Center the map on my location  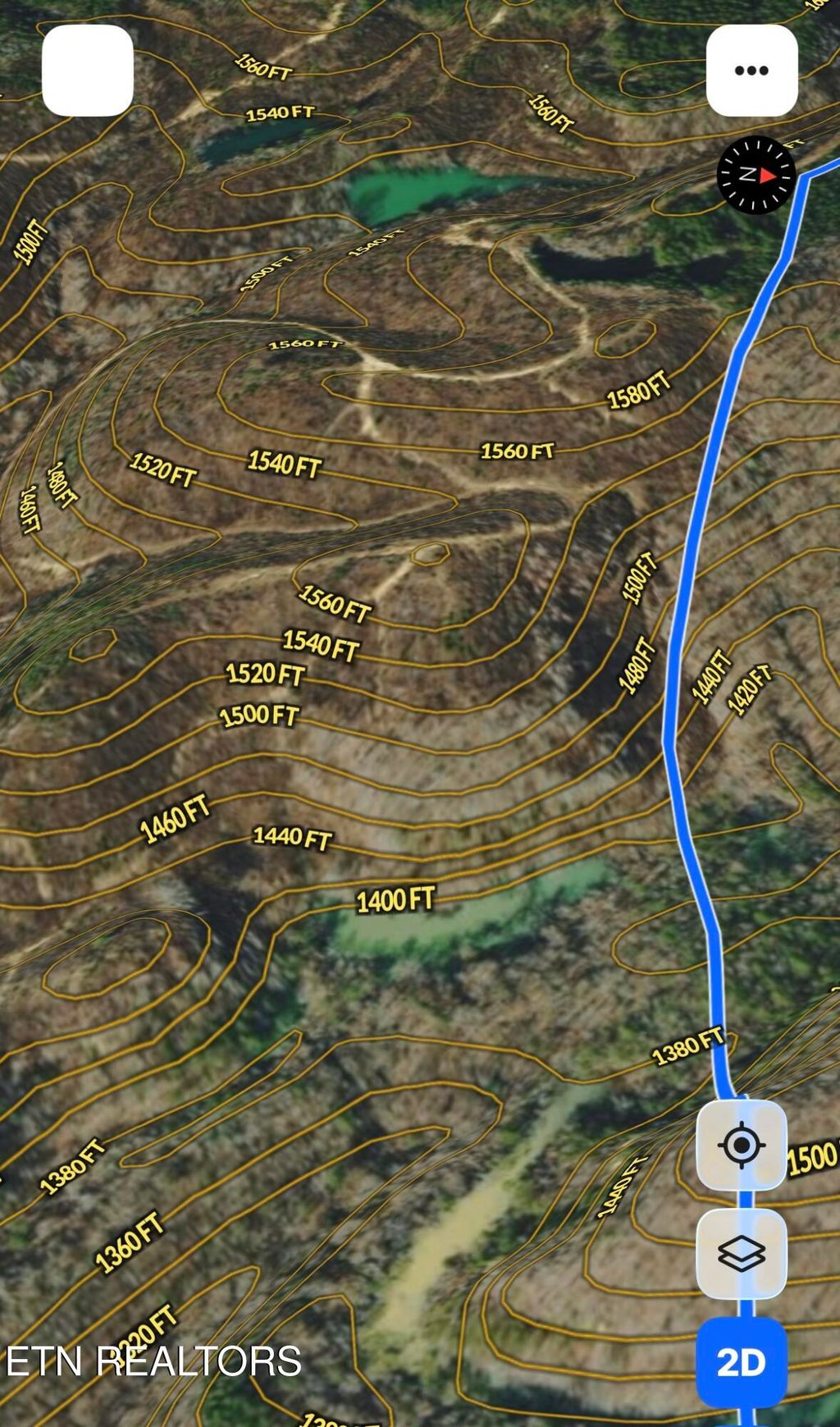coord(742,1145)
